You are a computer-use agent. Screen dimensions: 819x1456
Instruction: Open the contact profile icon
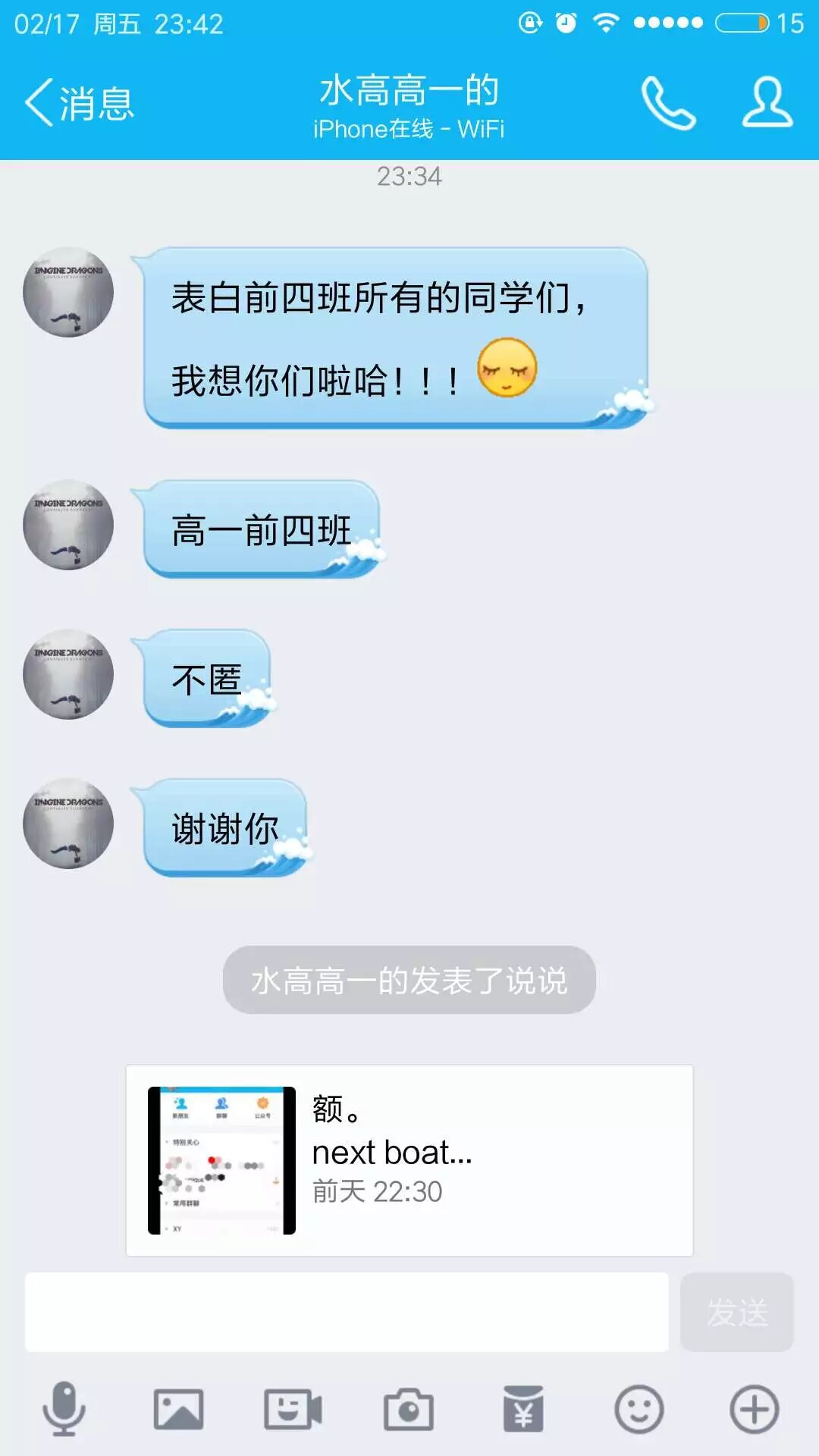(767, 102)
